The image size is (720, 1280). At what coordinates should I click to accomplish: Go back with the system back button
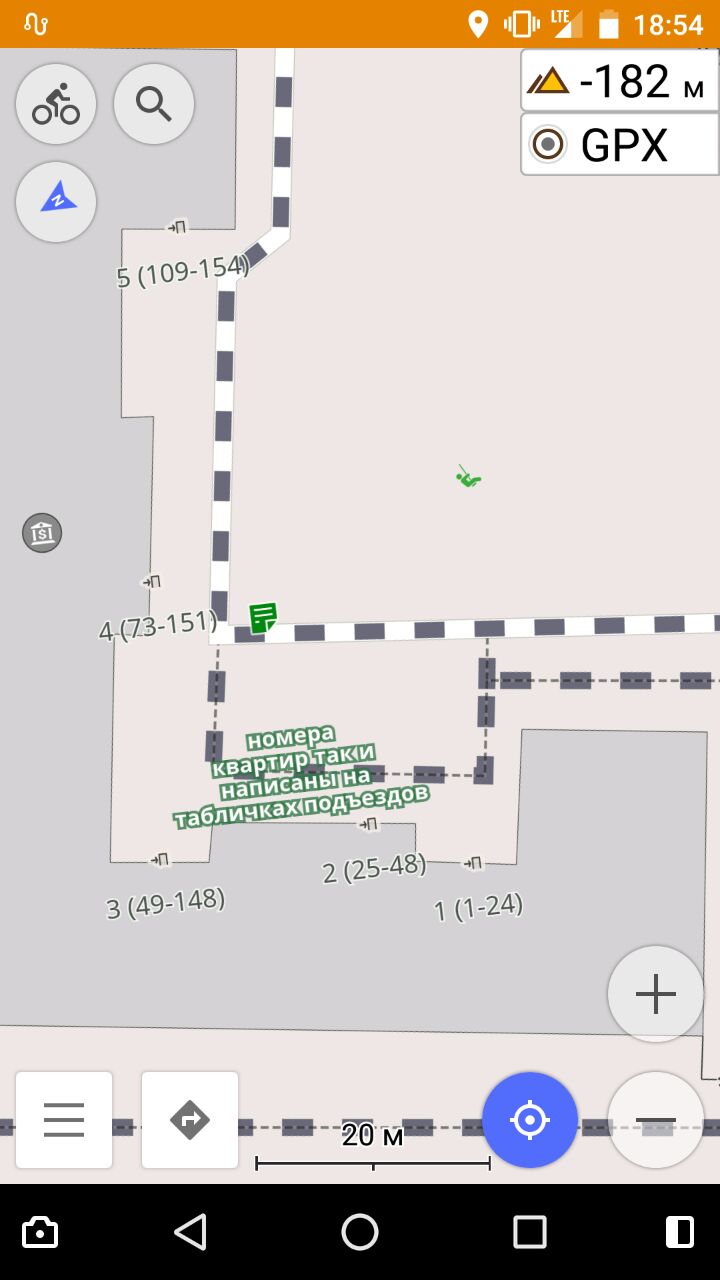click(x=190, y=1232)
